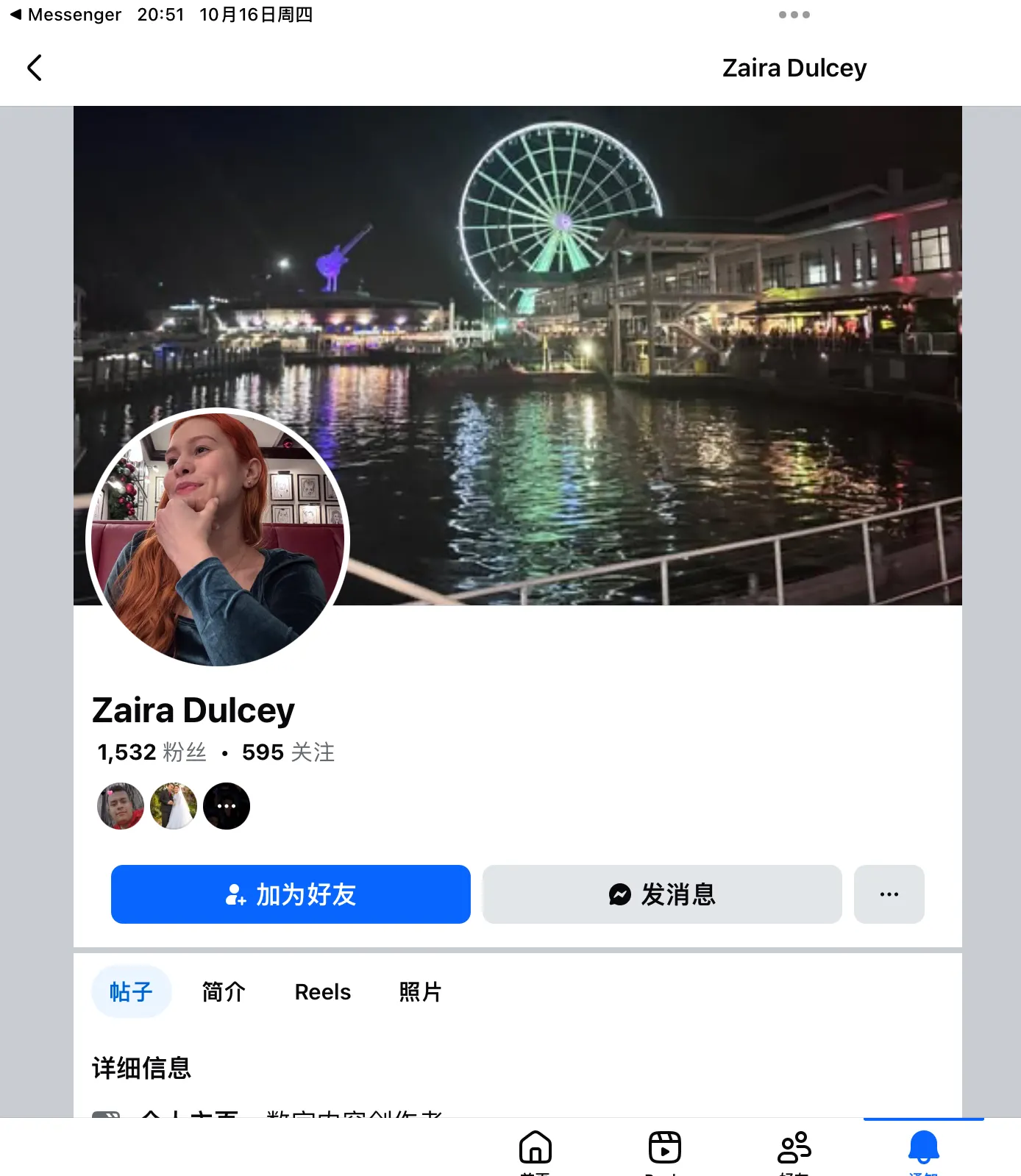1021x1176 pixels.
Task: Open the 1,532 粉丝 followers list
Action: [152, 752]
